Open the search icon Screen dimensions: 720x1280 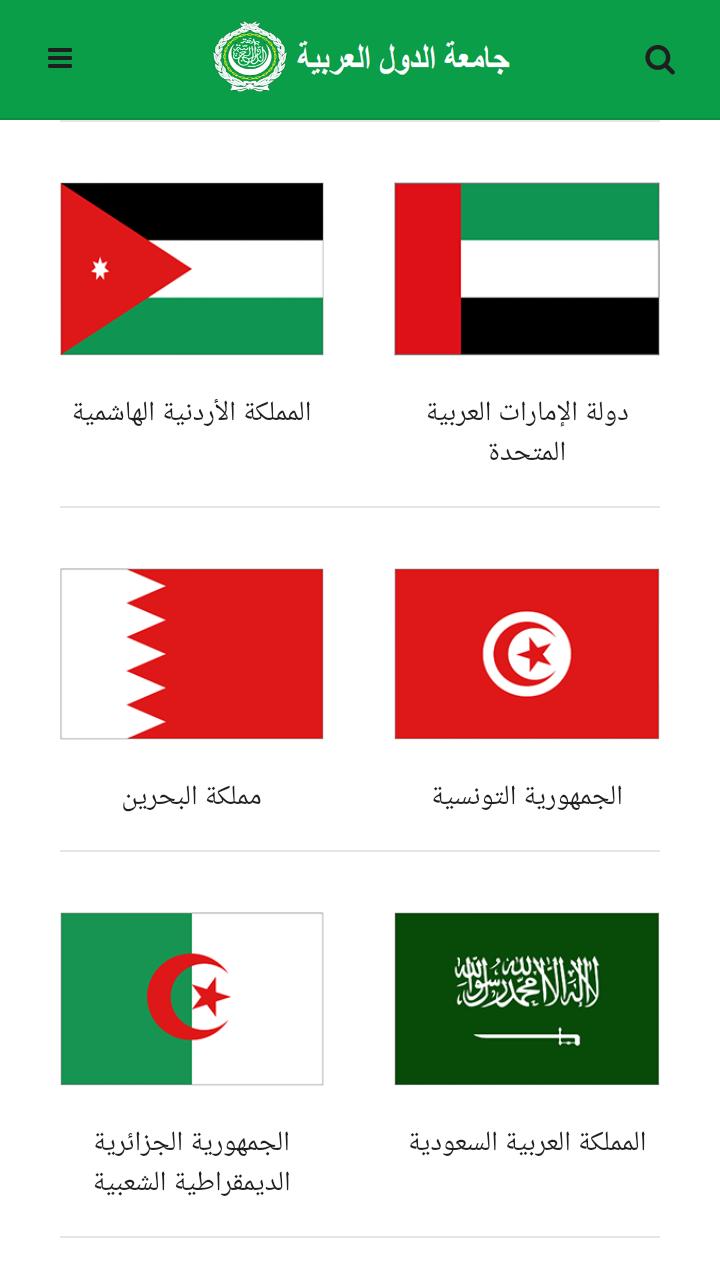pyautogui.click(x=660, y=60)
